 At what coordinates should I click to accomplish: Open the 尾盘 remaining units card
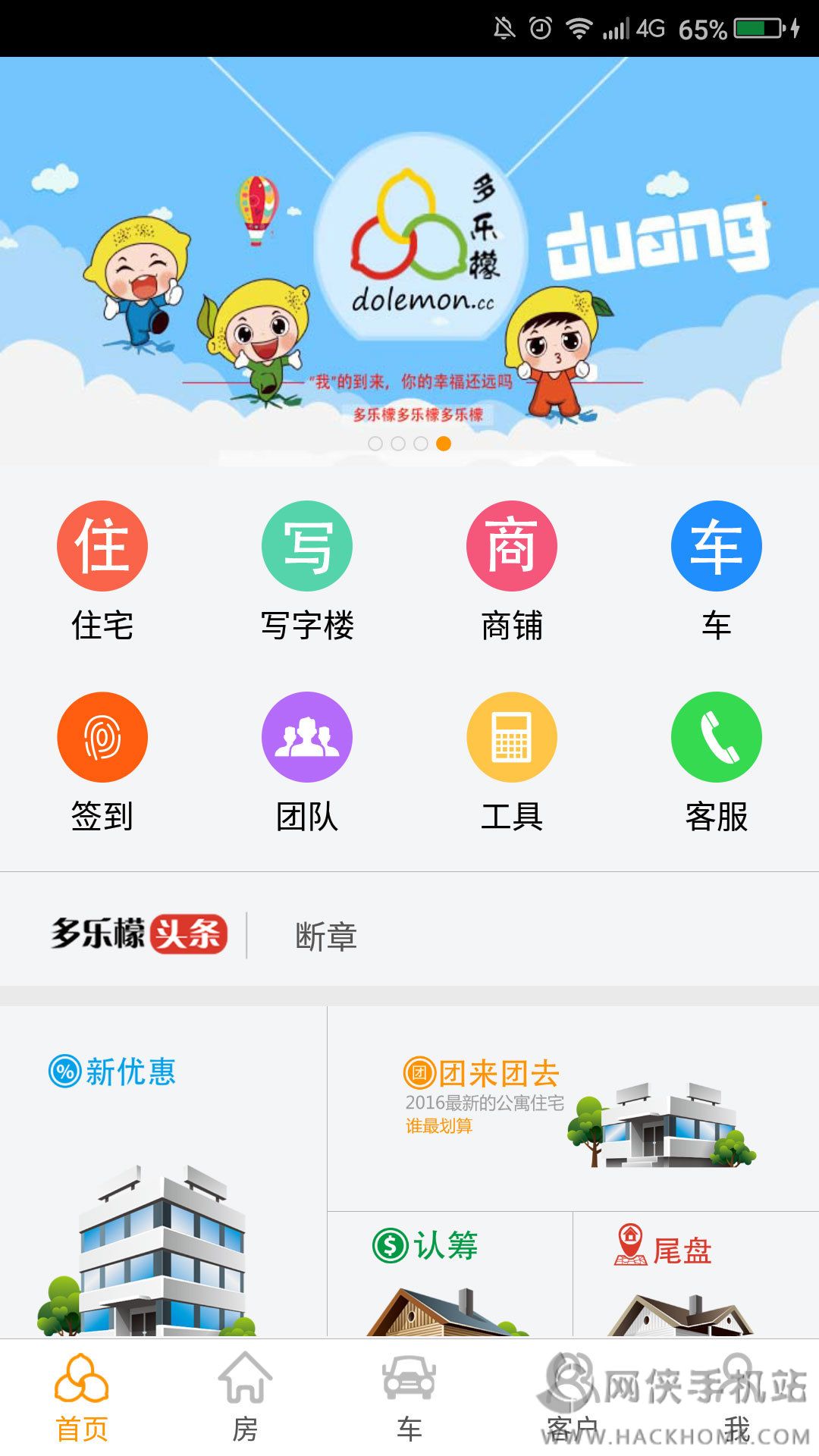695,1274
